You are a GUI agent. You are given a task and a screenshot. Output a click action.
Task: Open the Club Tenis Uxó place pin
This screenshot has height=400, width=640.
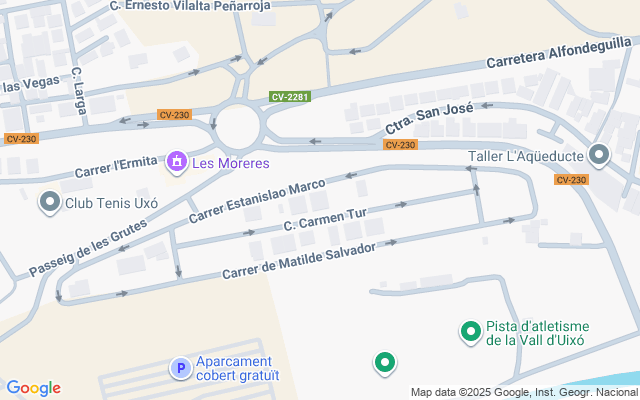(50, 203)
